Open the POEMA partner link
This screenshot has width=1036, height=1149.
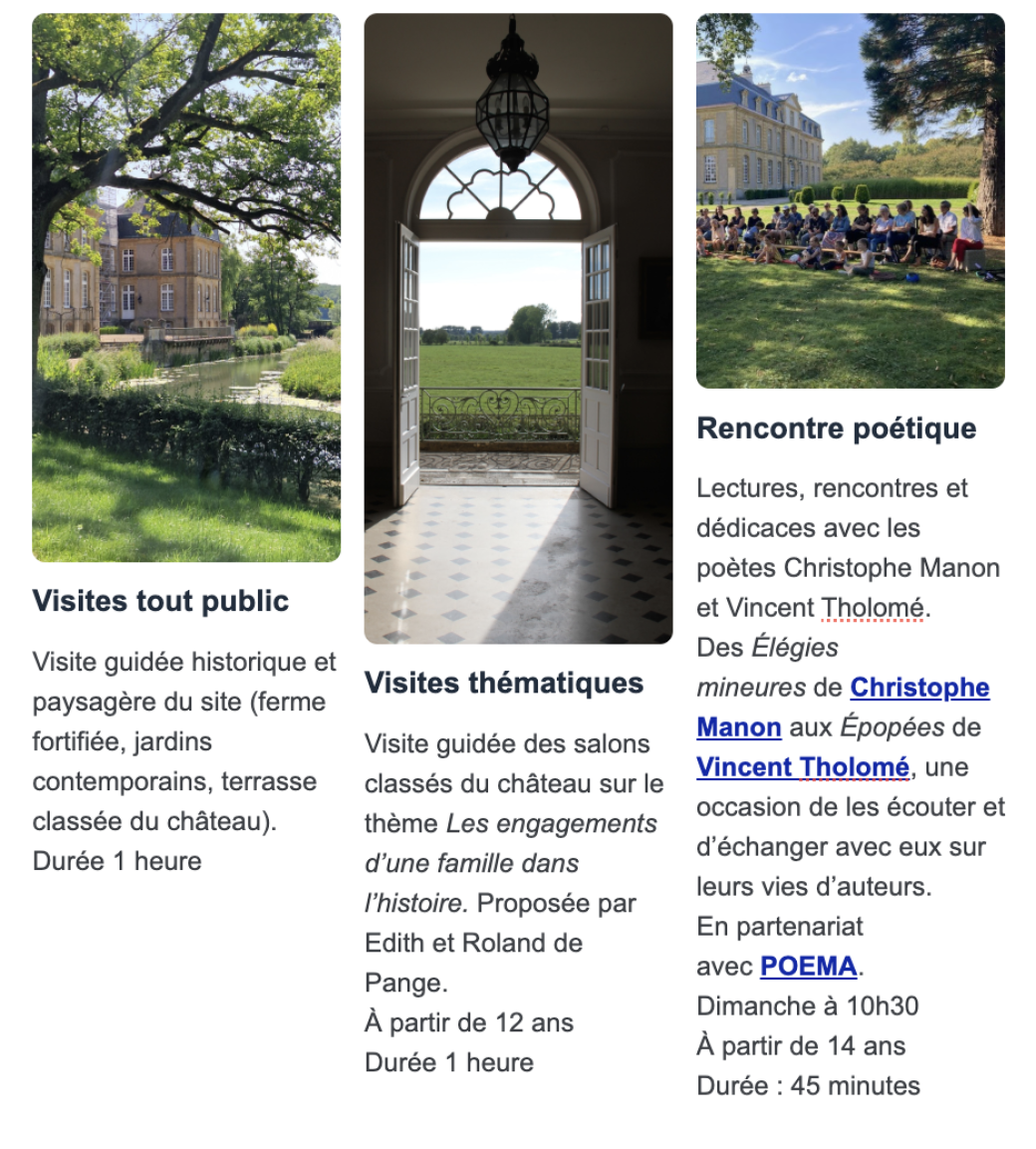(808, 967)
